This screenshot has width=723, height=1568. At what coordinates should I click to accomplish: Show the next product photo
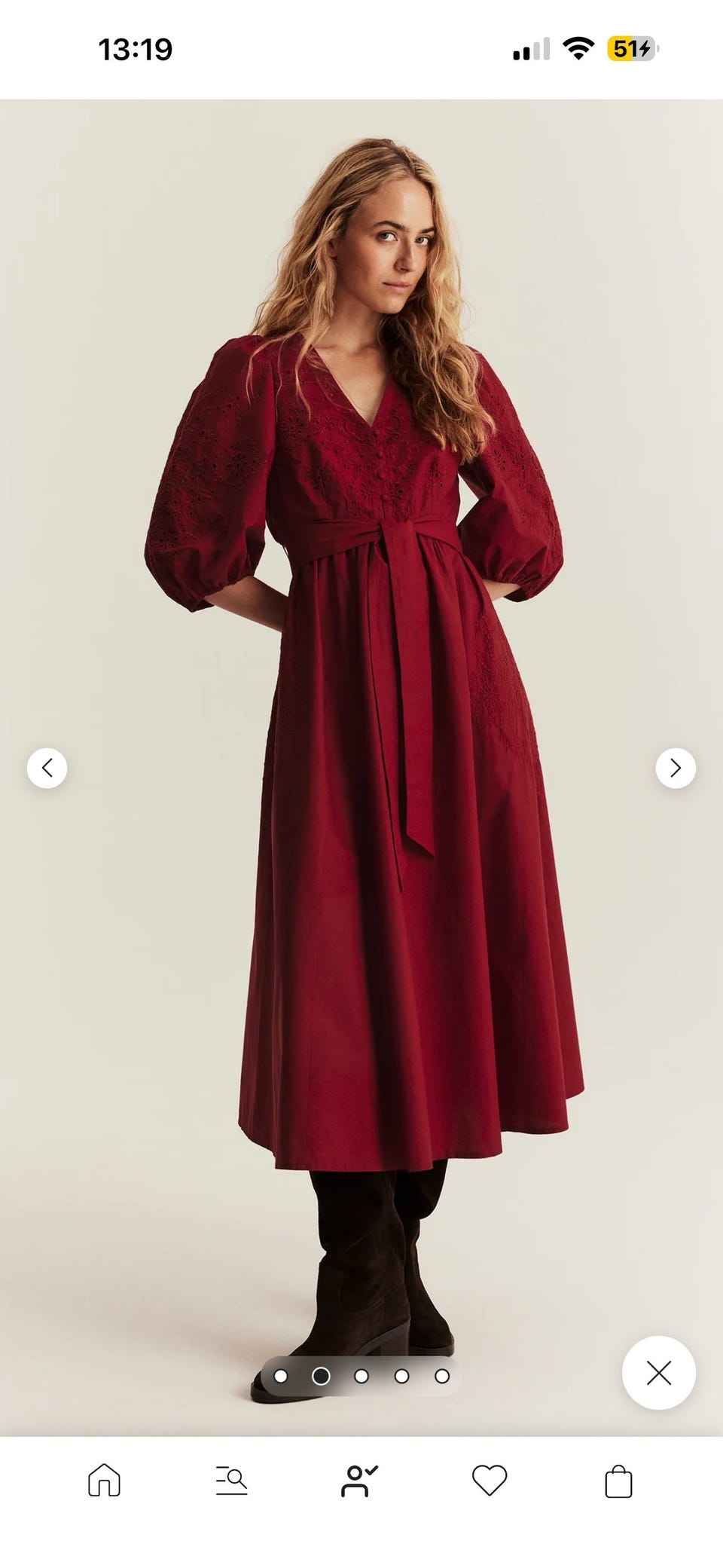tap(676, 768)
